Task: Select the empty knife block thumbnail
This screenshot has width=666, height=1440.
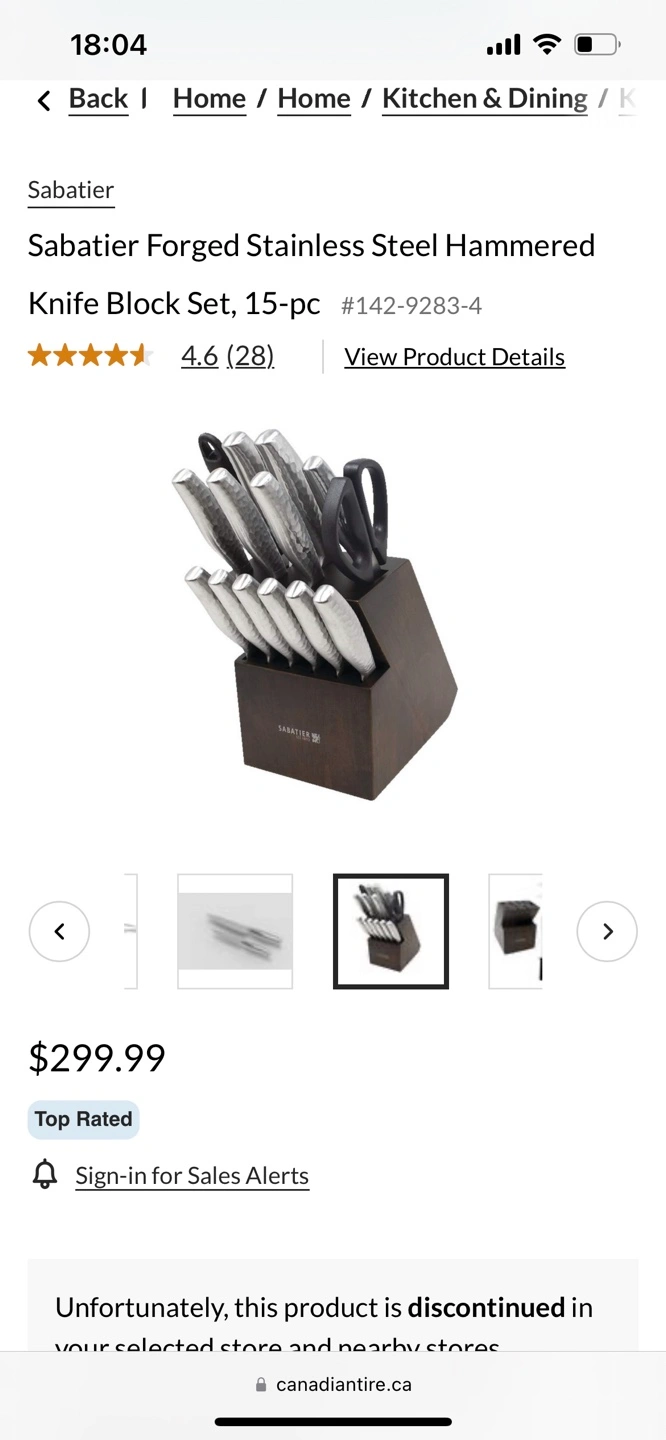Action: [516, 931]
